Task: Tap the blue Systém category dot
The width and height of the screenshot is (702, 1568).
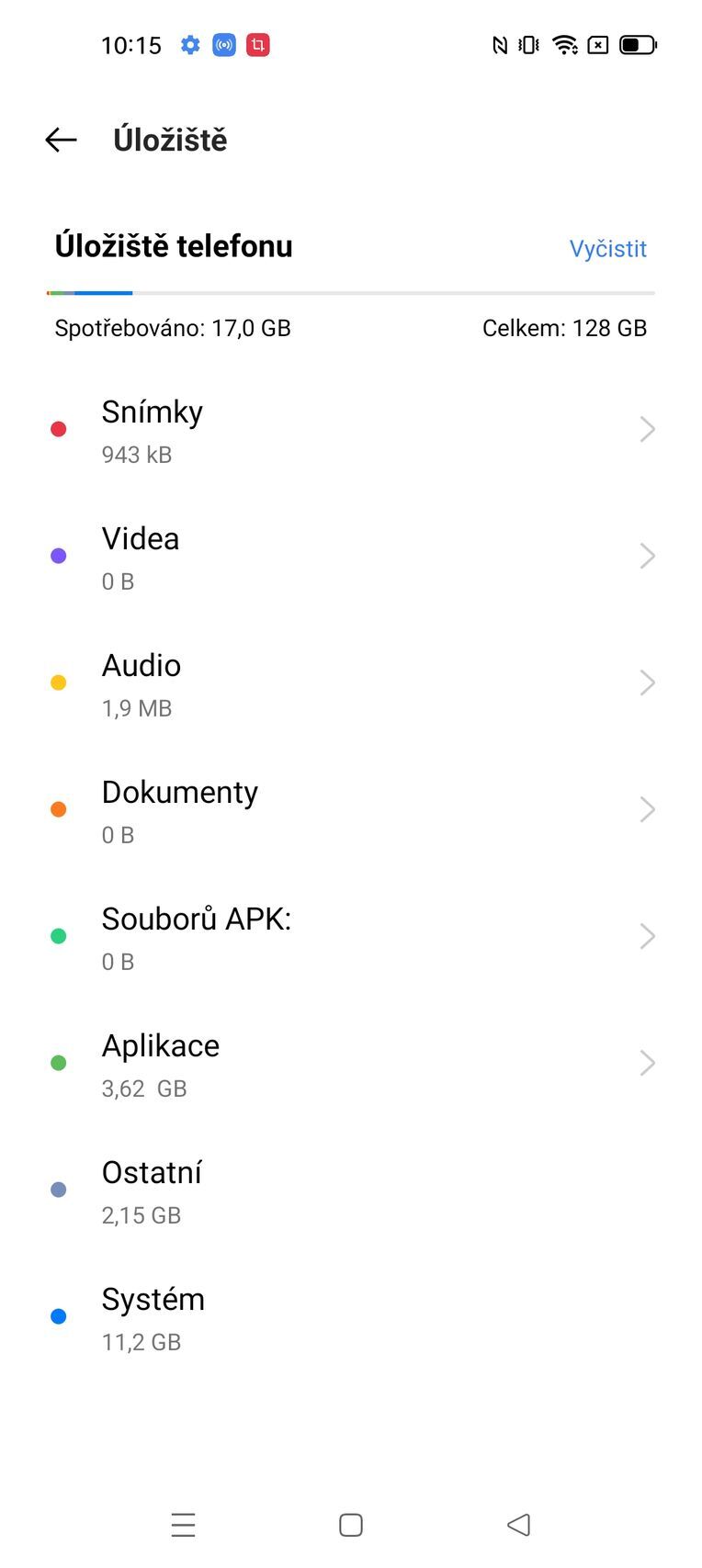Action: tap(59, 1315)
